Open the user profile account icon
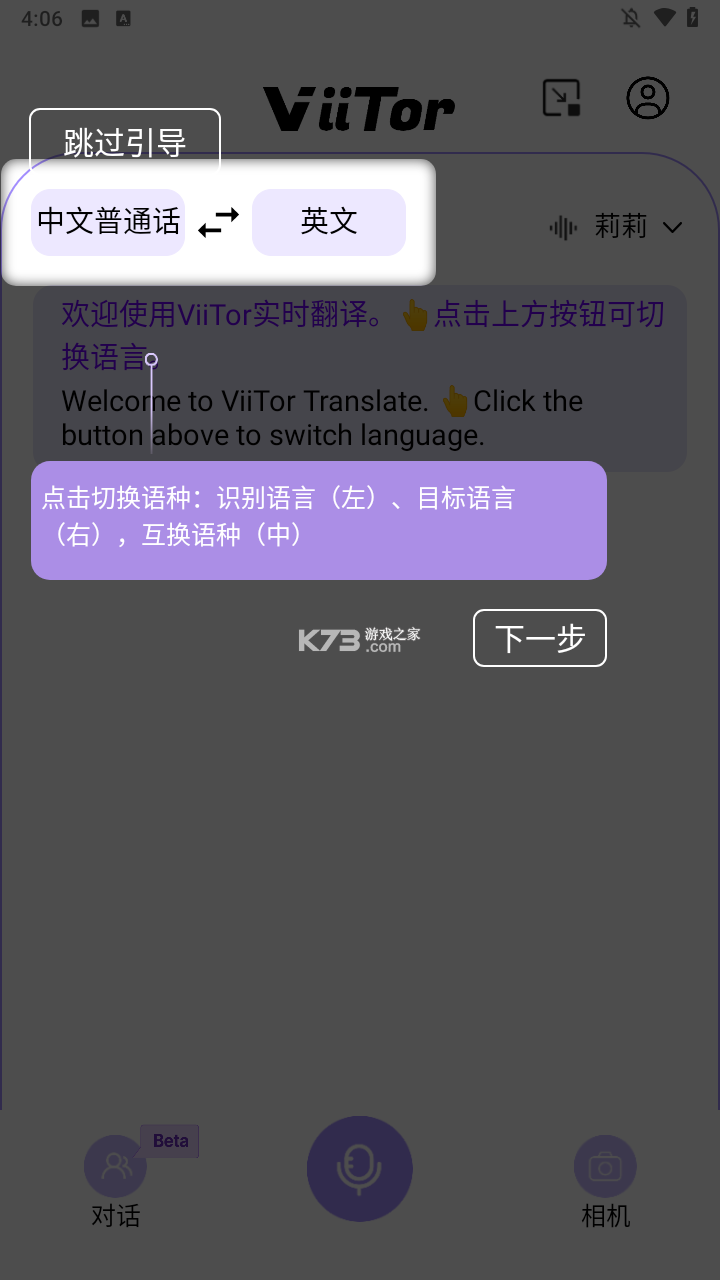Image resolution: width=720 pixels, height=1280 pixels. (647, 97)
